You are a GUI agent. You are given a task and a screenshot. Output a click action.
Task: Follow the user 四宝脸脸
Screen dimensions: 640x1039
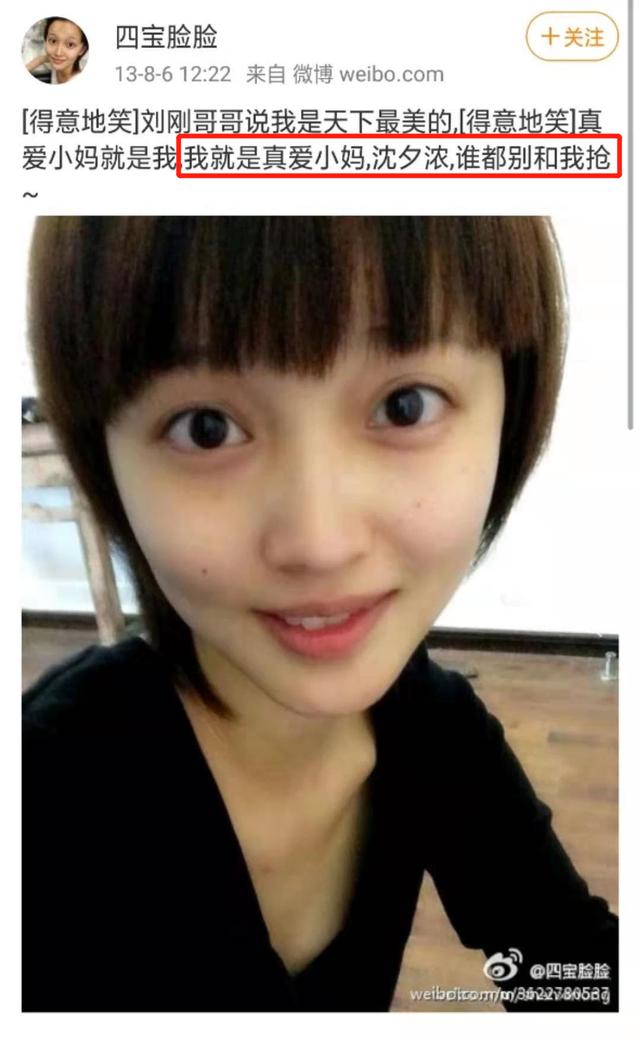tap(573, 38)
